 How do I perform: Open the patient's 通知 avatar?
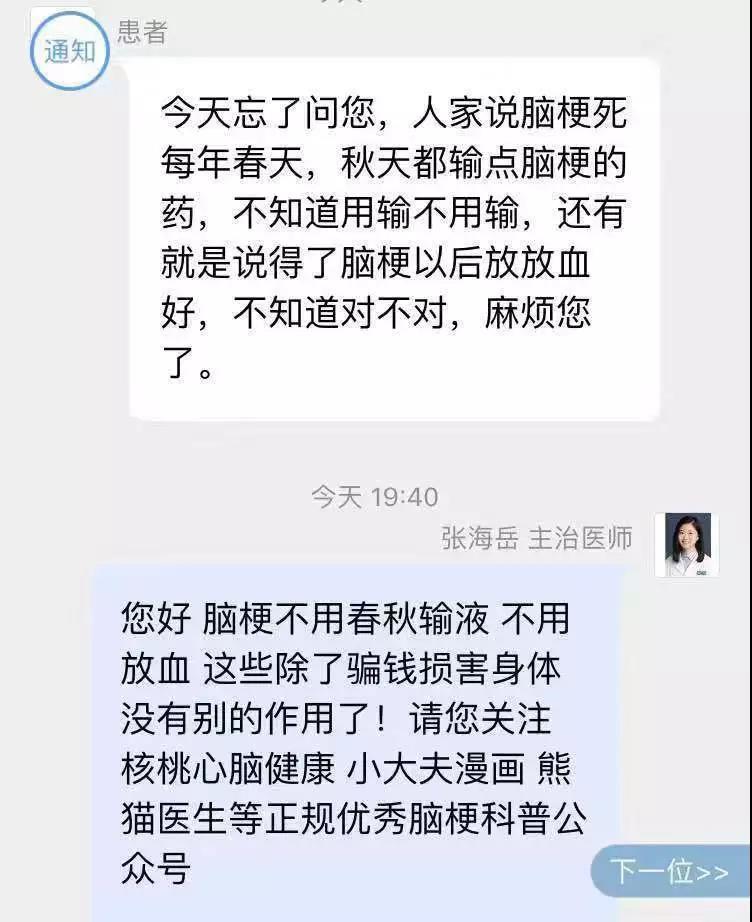pyautogui.click(x=69, y=51)
